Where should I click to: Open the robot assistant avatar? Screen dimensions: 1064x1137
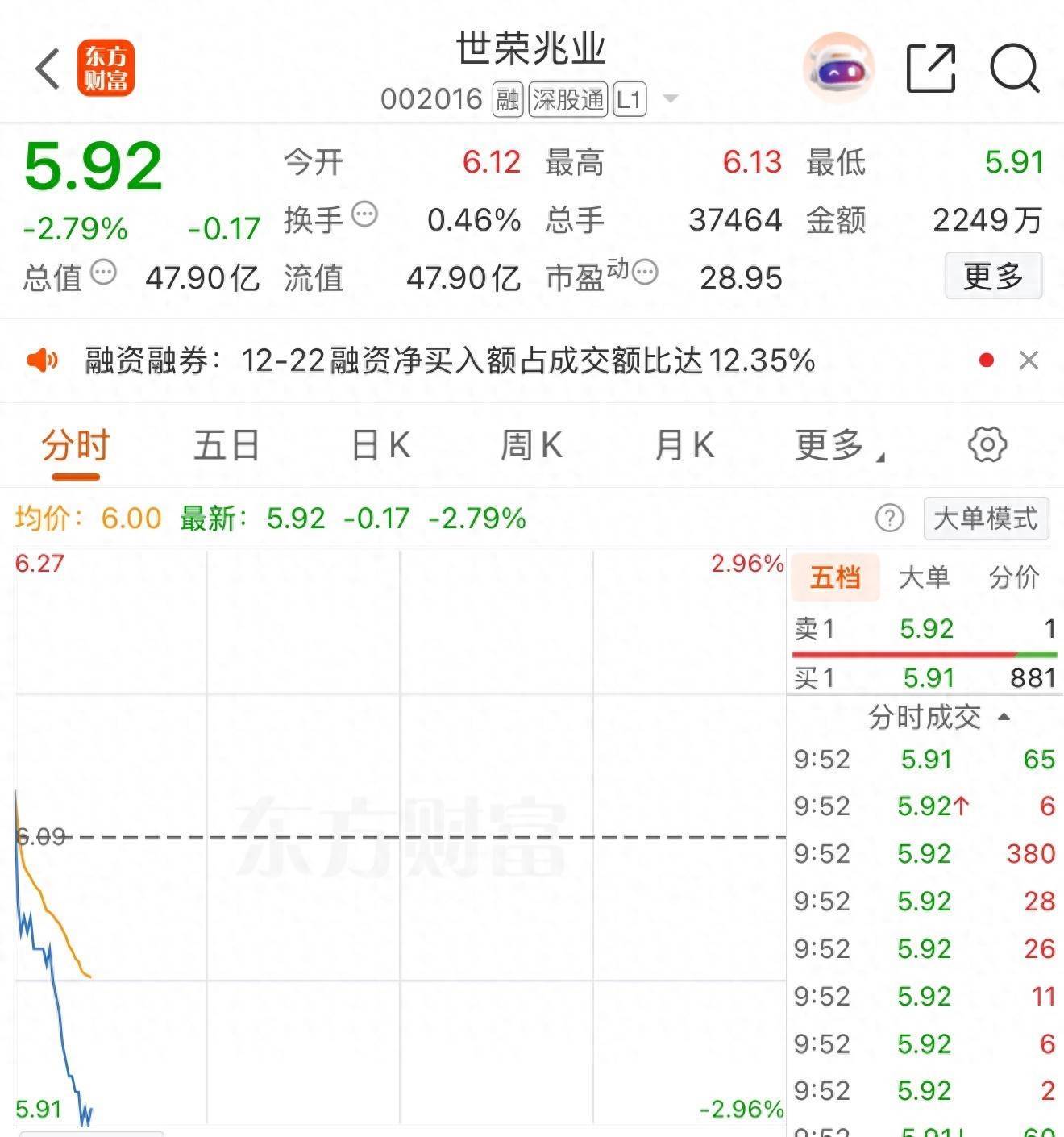click(839, 68)
